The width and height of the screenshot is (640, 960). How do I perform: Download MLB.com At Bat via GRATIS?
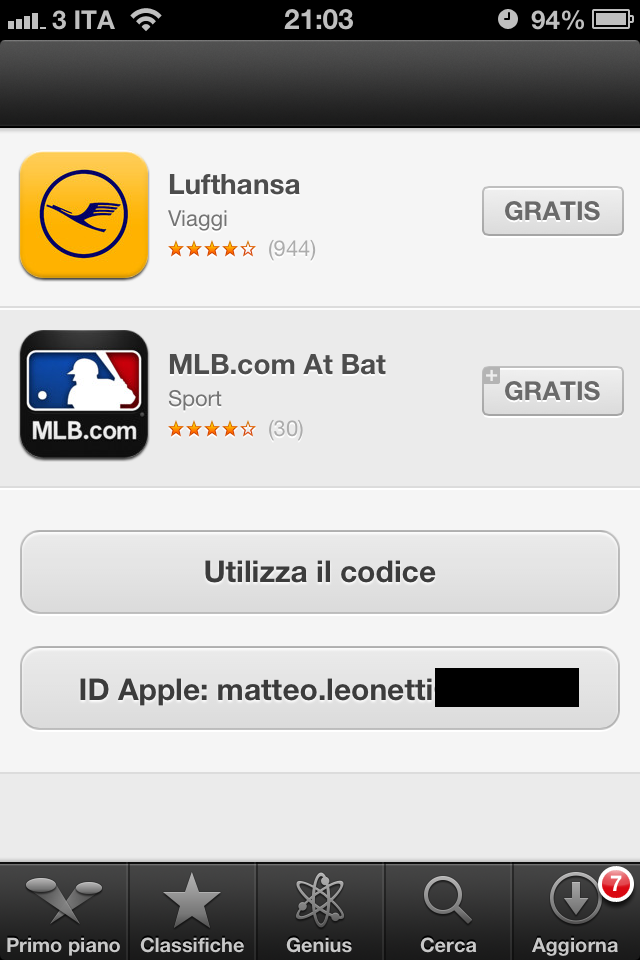(552, 391)
